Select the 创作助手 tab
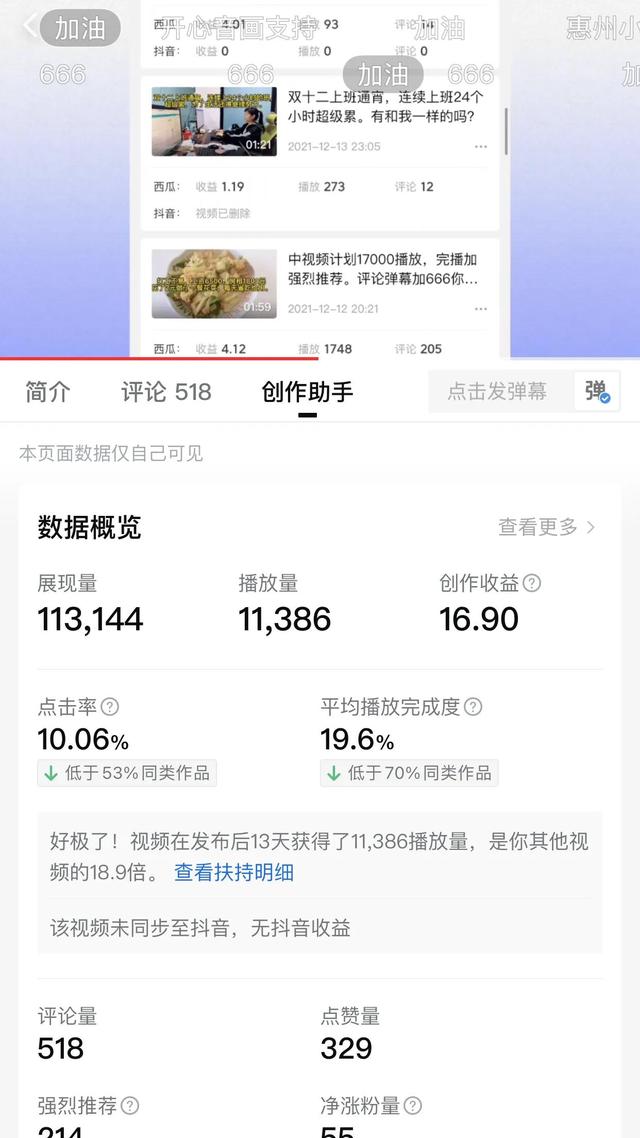640x1138 pixels. tap(307, 391)
